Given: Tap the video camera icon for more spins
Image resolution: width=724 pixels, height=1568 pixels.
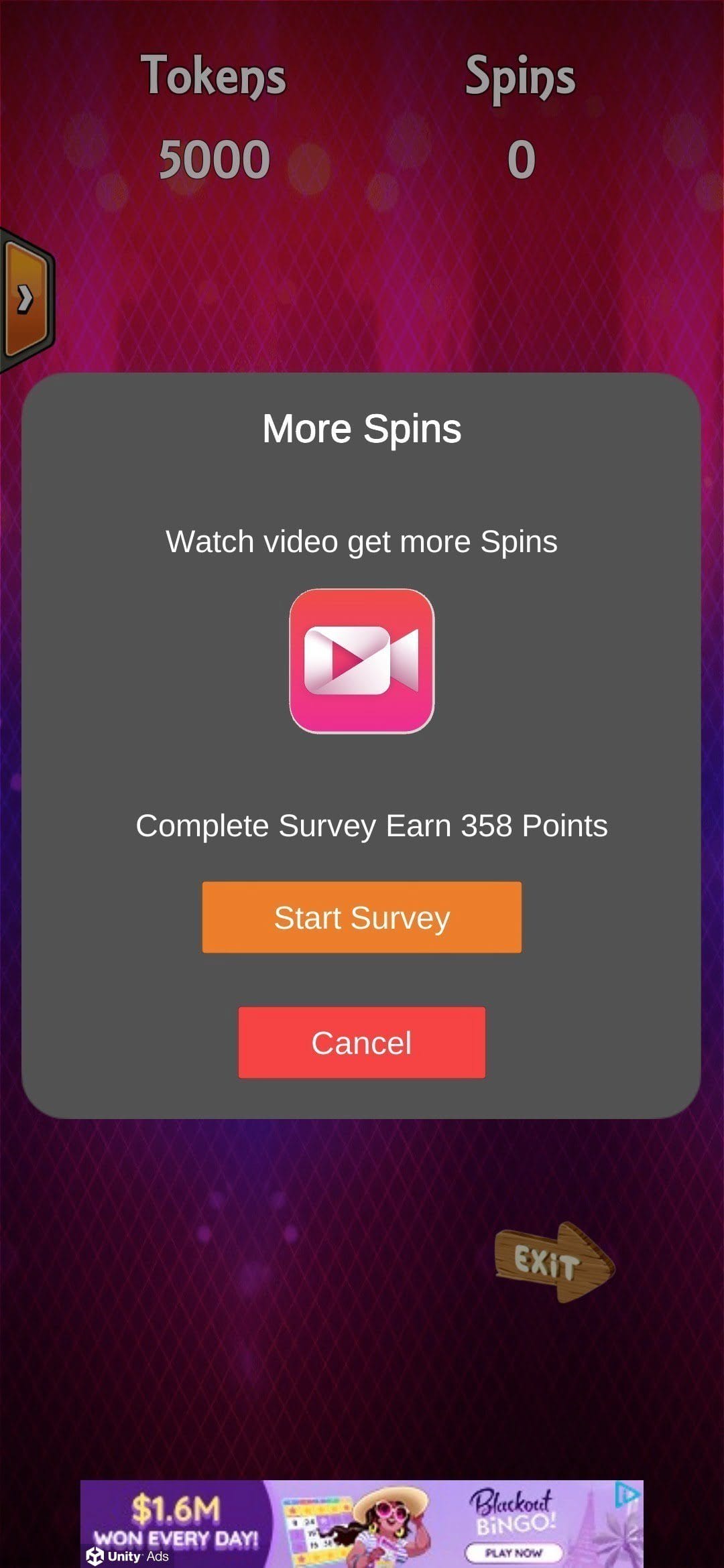Looking at the screenshot, I should (362, 661).
